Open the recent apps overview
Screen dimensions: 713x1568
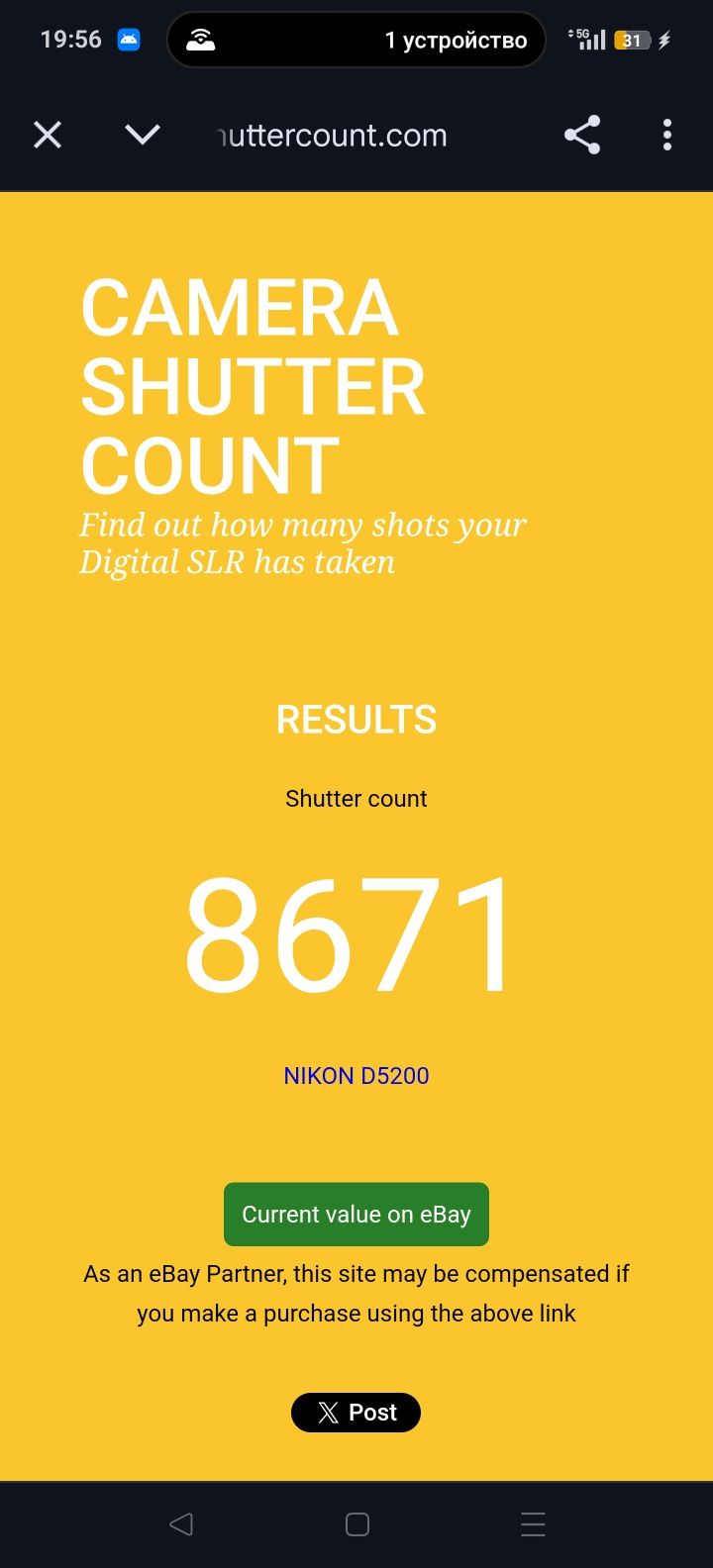[533, 1524]
